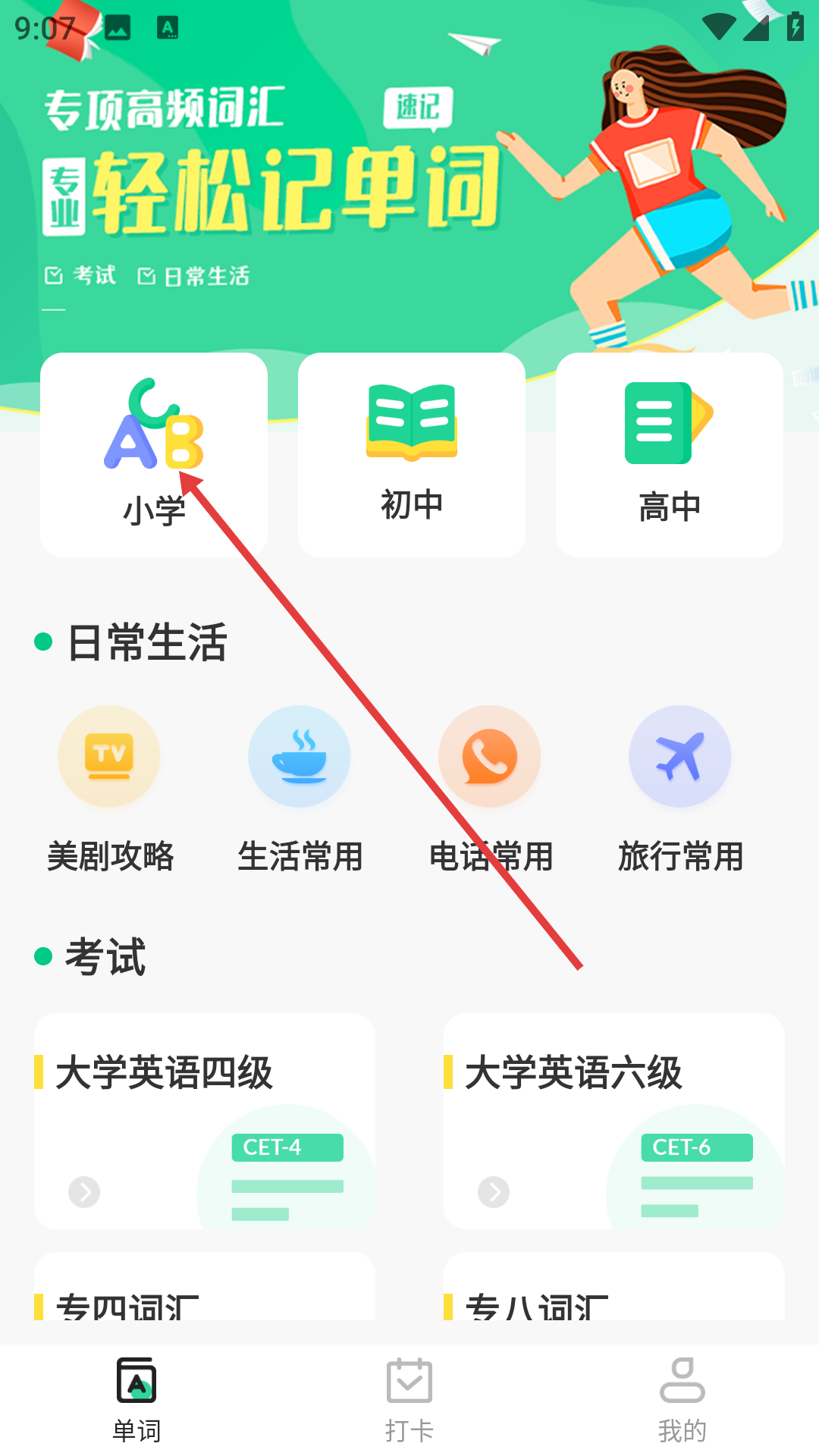Open the 高中 vocabulary card

tap(670, 455)
